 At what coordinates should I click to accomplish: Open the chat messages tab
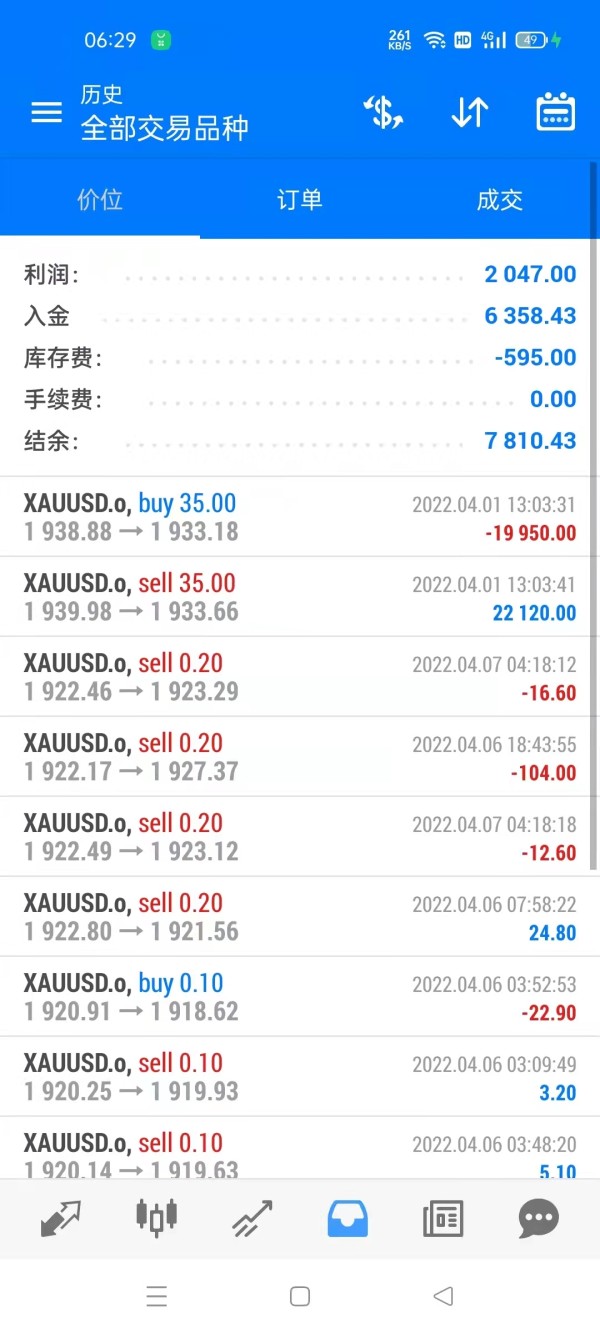(x=539, y=1218)
